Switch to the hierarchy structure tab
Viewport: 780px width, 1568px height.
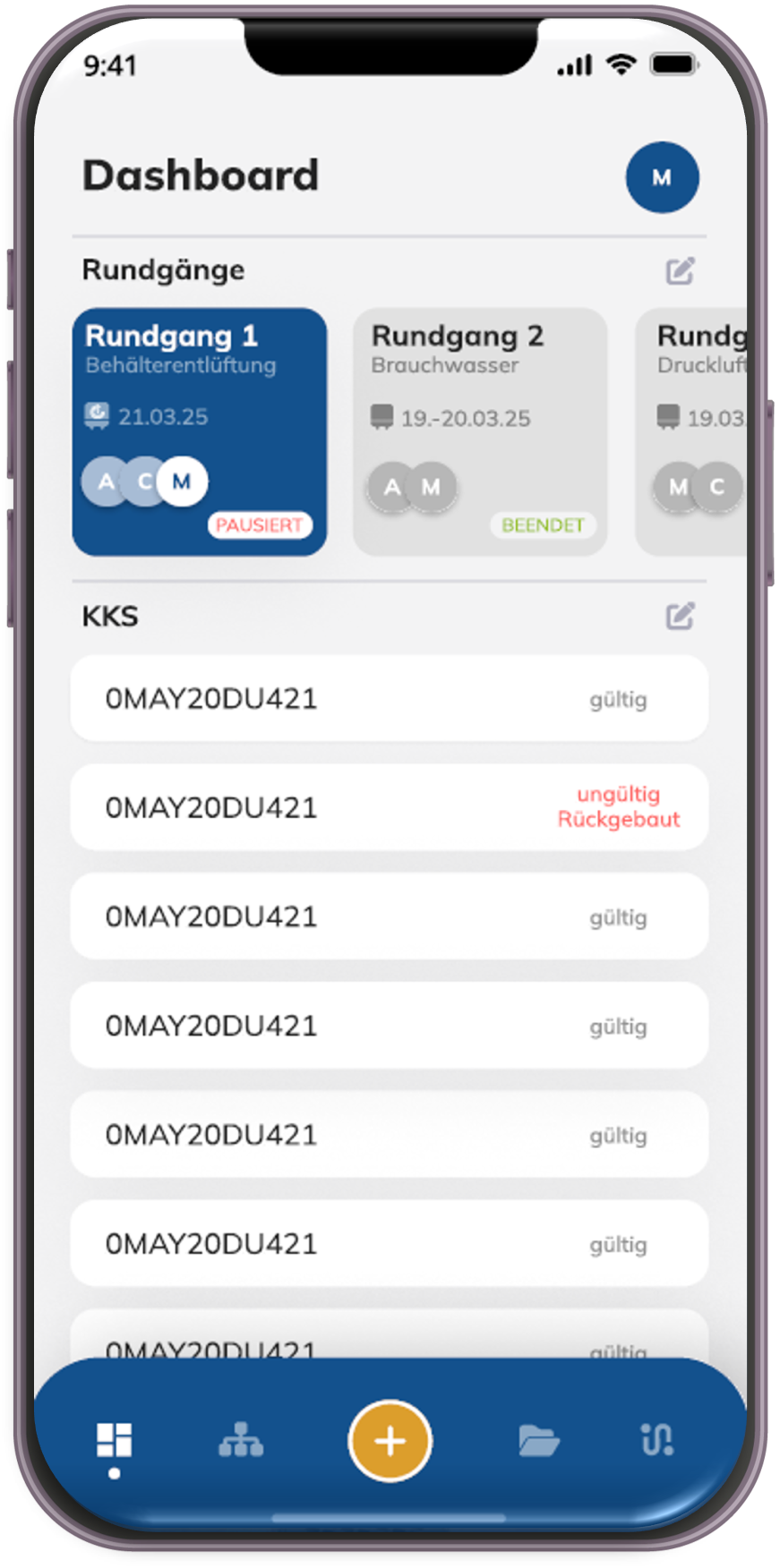coord(241,1441)
